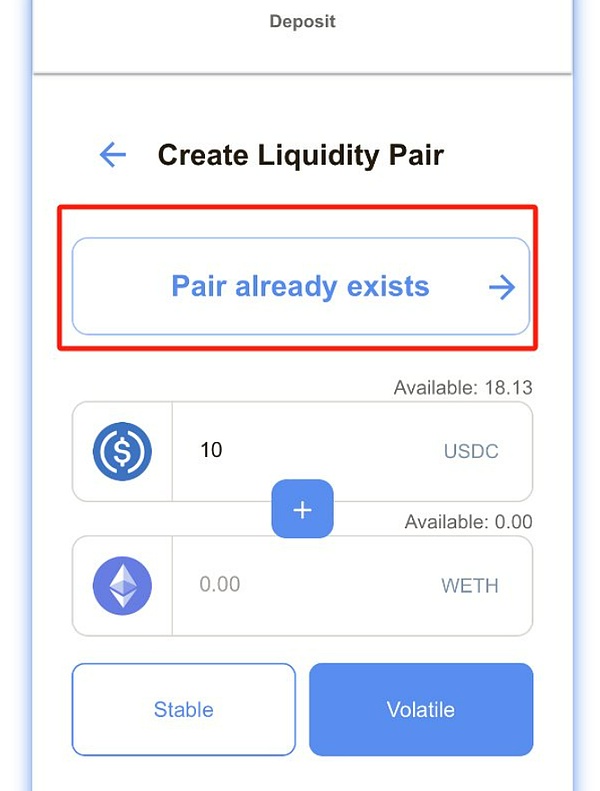Change the WETH token selection
This screenshot has width=600, height=791.
pyautogui.click(x=122, y=585)
